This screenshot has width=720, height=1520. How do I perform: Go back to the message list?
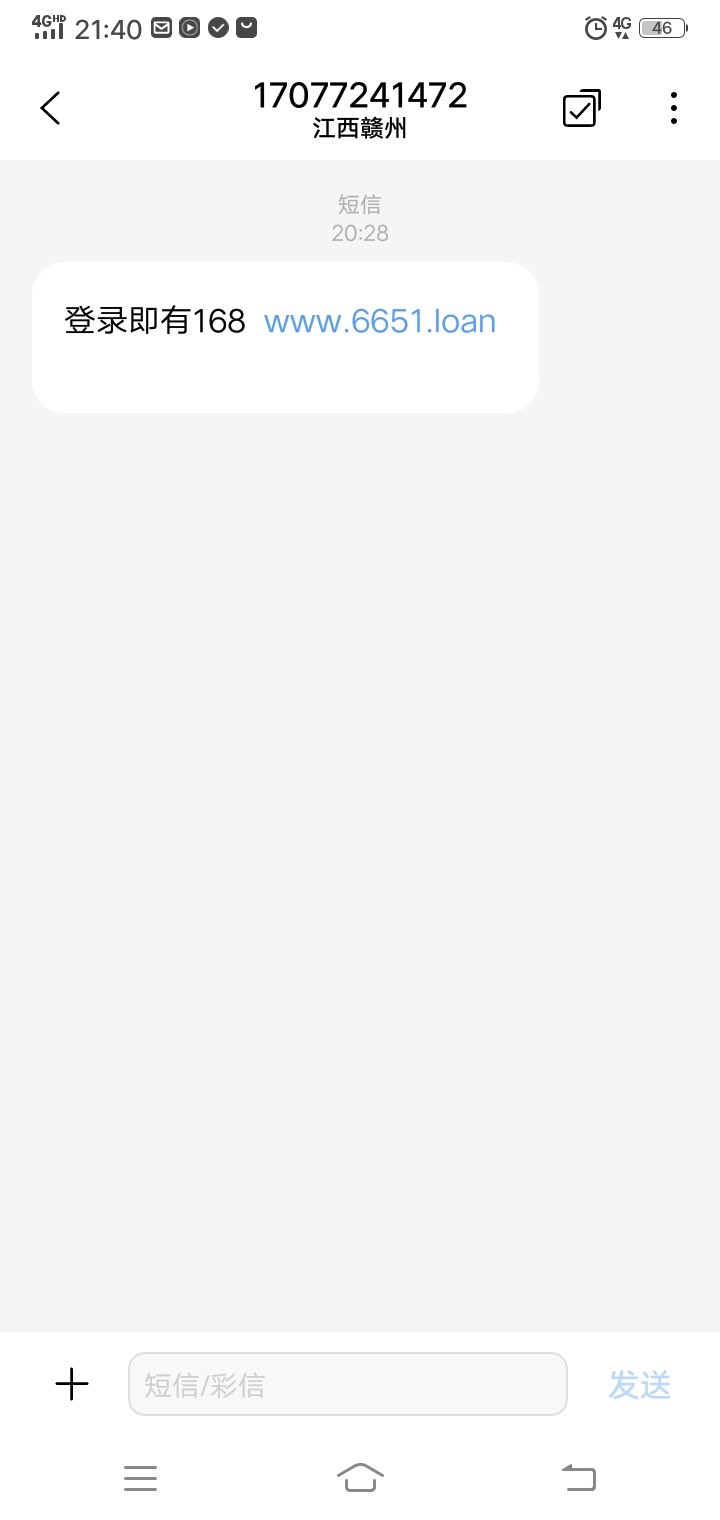tap(50, 108)
